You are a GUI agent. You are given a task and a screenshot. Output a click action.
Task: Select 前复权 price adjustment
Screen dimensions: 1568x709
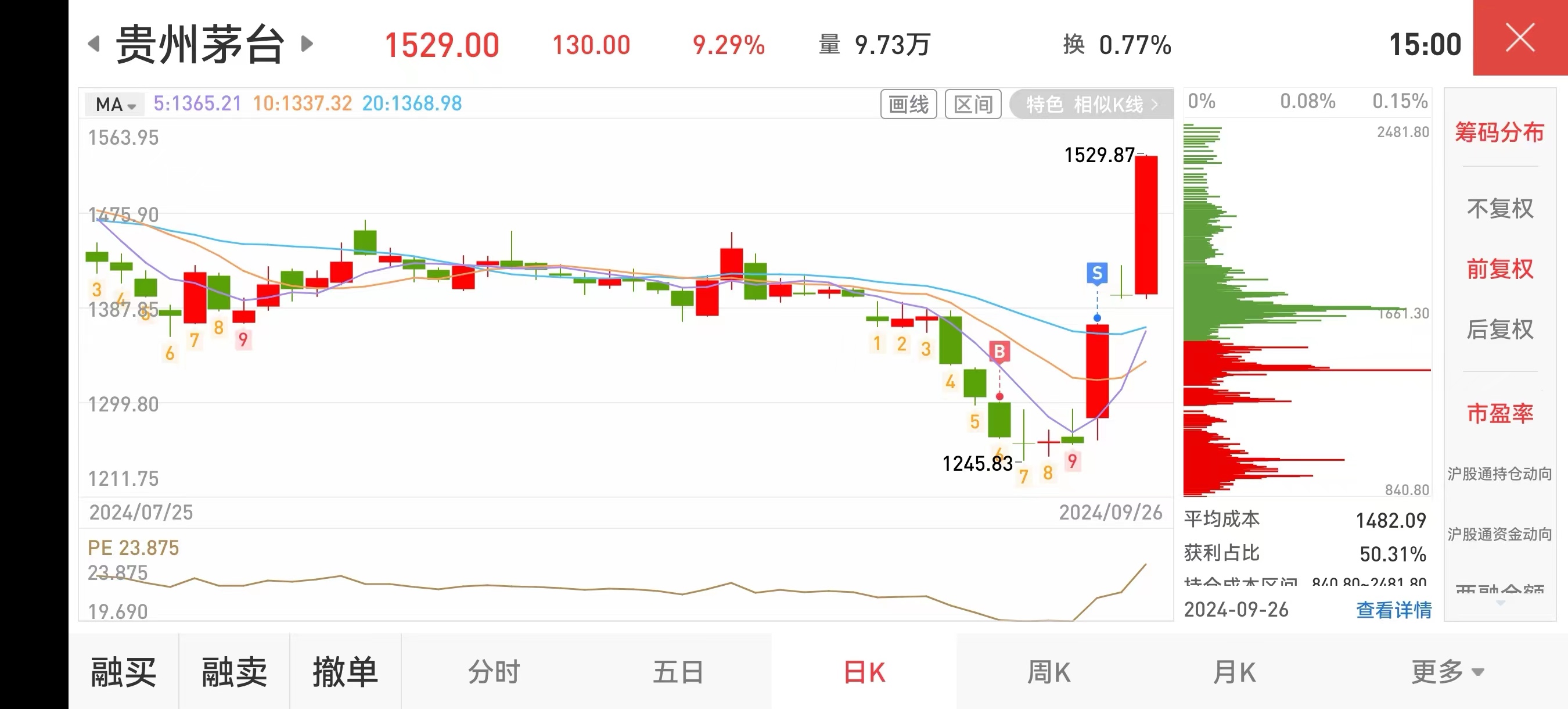pos(1499,268)
